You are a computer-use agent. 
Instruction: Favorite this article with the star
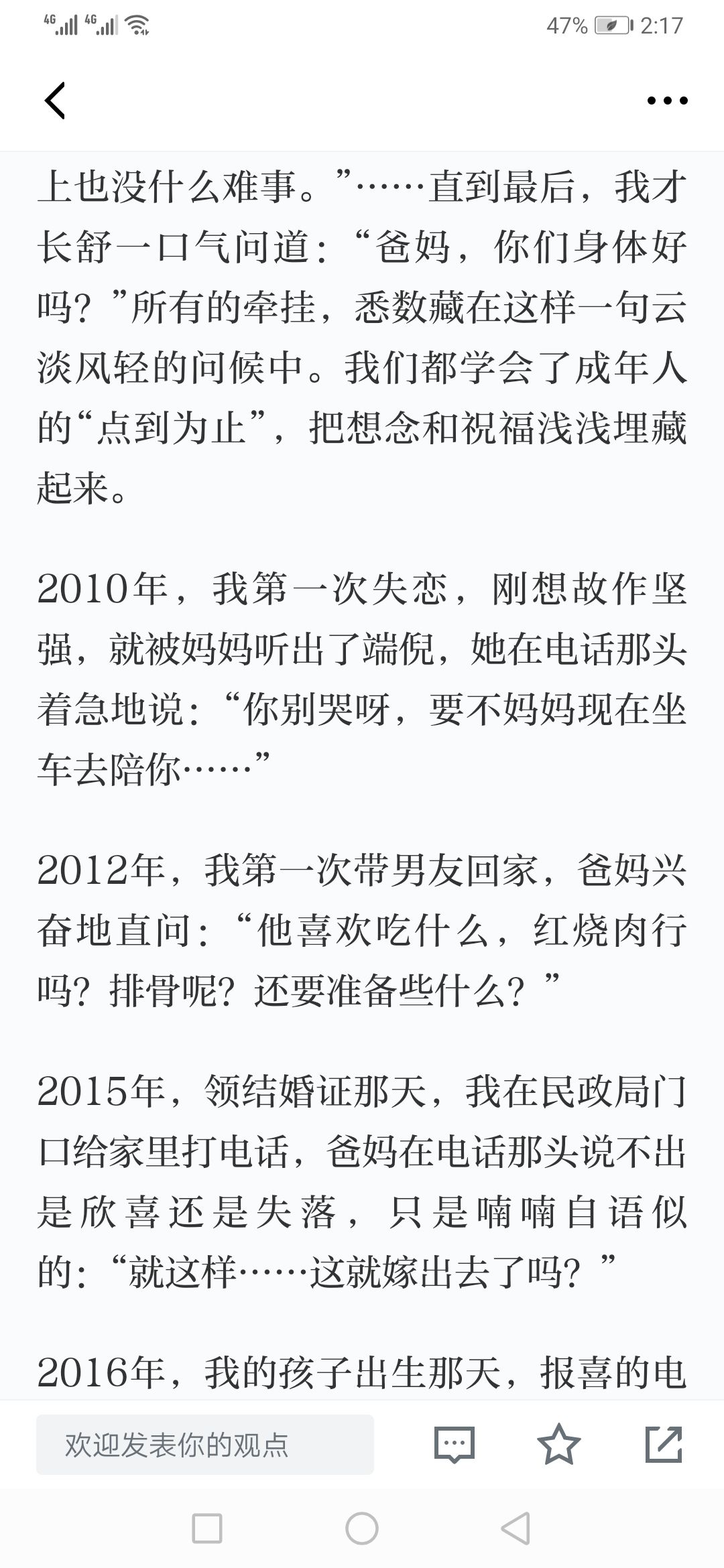coord(559,1444)
